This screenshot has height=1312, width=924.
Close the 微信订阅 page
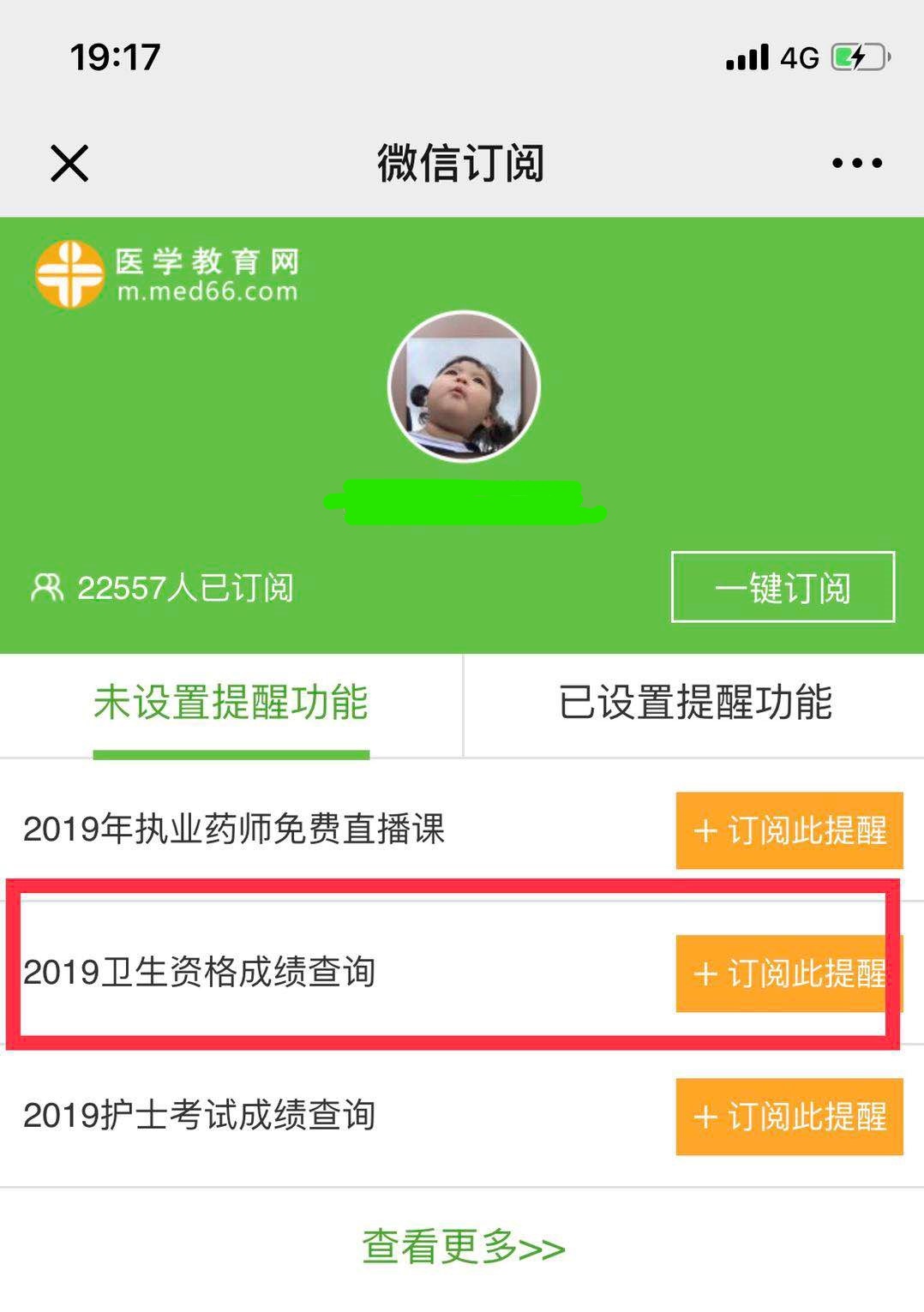coord(69,163)
